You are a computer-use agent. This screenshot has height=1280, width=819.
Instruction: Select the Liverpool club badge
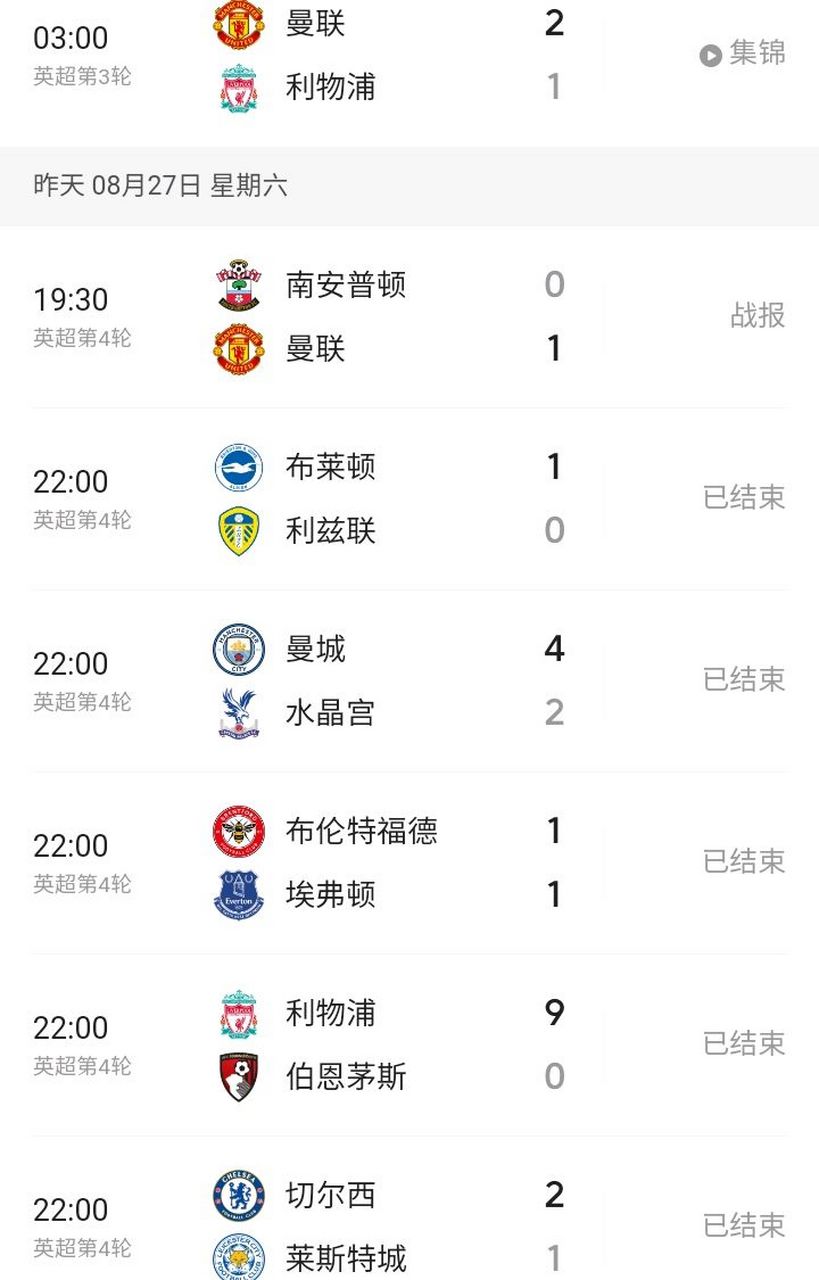(x=237, y=88)
